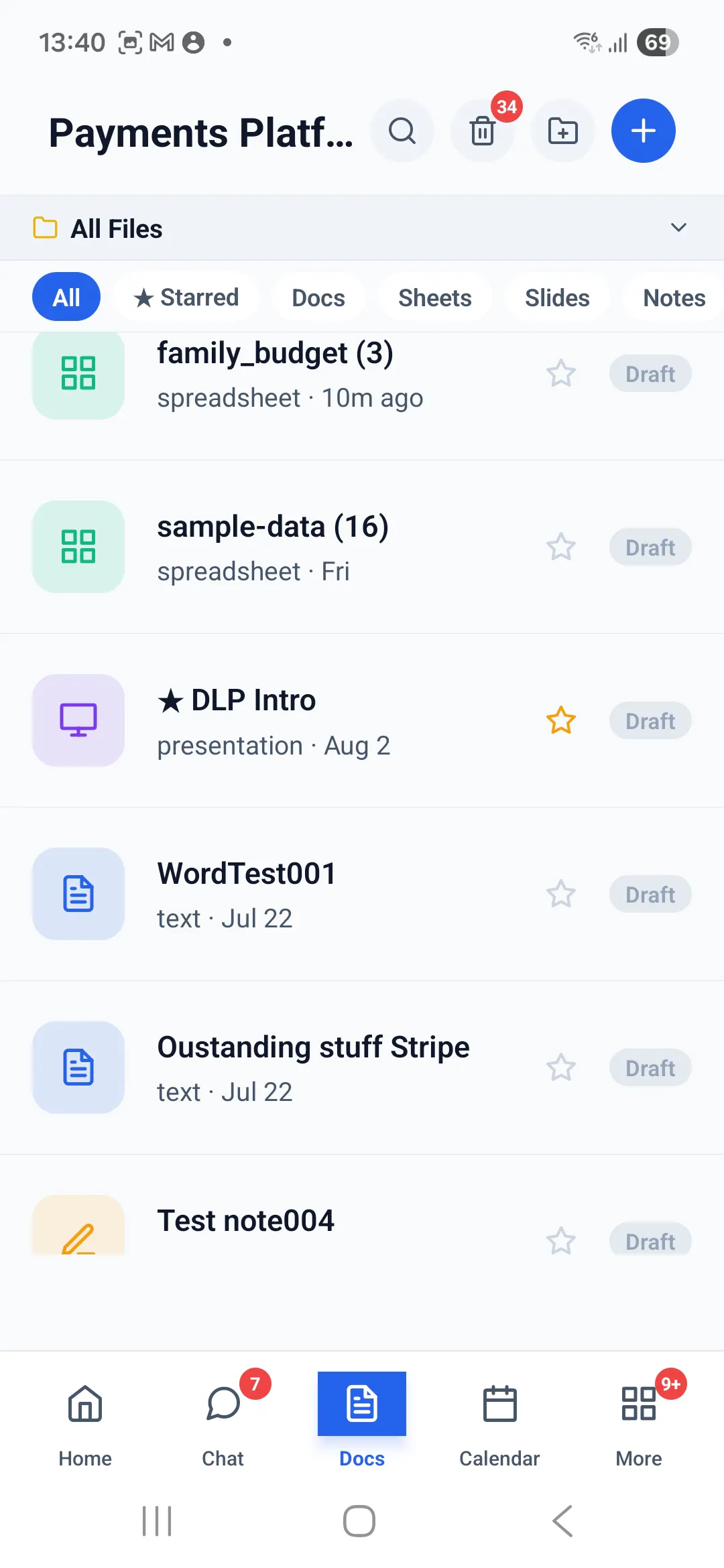
Task: Tap the system back button
Action: coord(563,1521)
